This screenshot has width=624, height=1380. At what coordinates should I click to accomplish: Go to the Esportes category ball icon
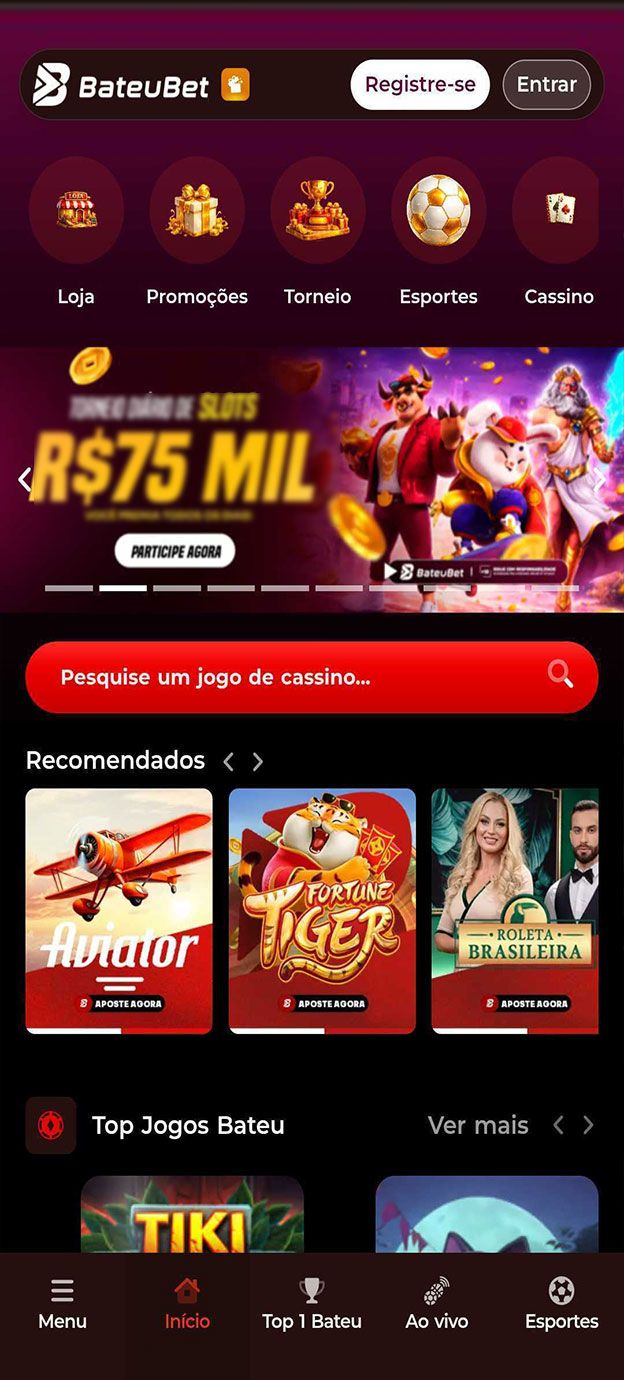point(438,210)
